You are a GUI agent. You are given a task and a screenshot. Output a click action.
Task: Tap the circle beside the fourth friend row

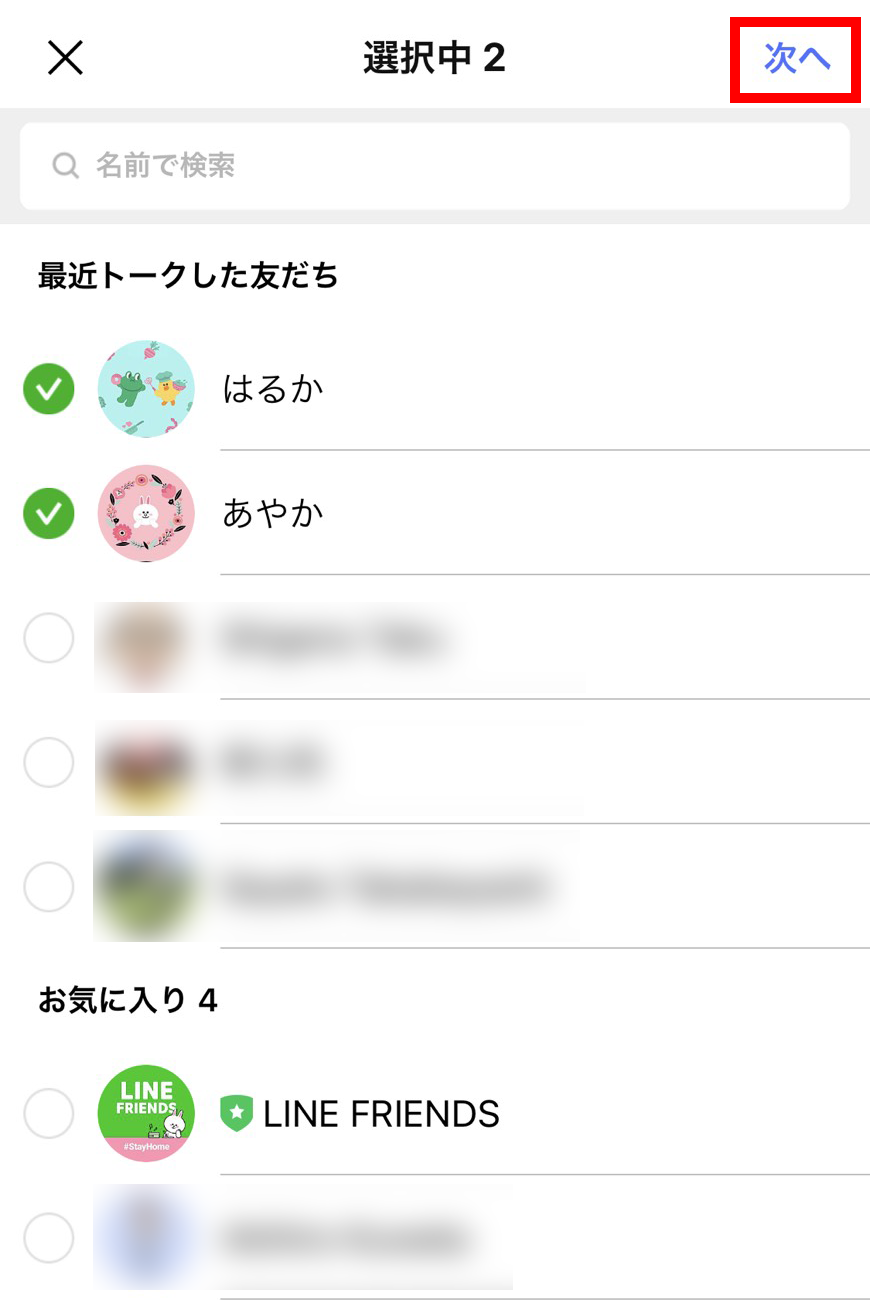pos(48,763)
